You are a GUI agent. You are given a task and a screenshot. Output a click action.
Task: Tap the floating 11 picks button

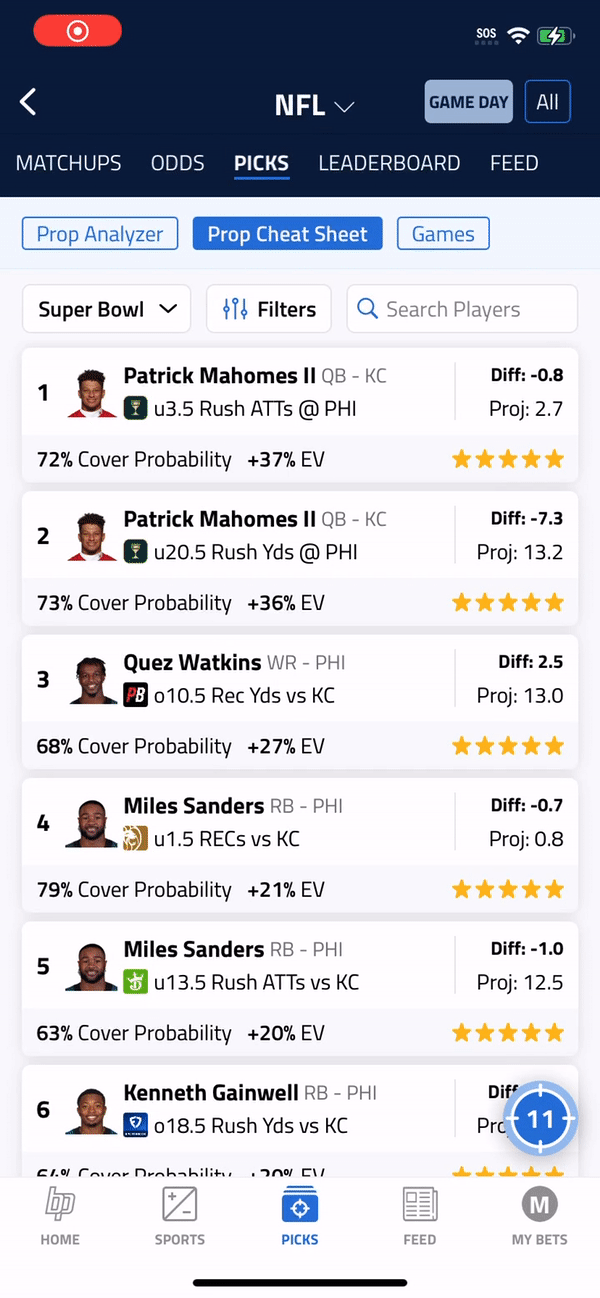tap(540, 1118)
